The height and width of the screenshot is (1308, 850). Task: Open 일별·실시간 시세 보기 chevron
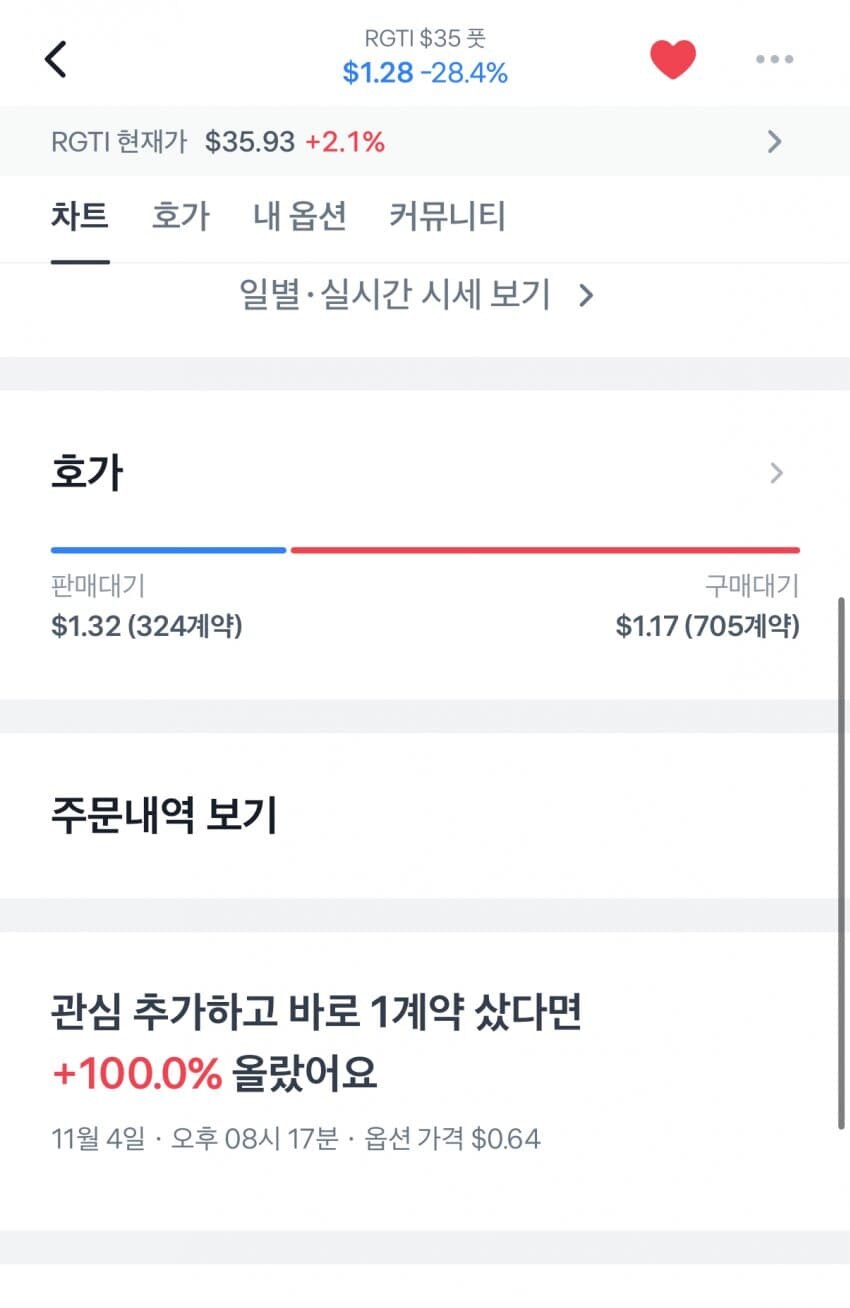click(x=586, y=295)
